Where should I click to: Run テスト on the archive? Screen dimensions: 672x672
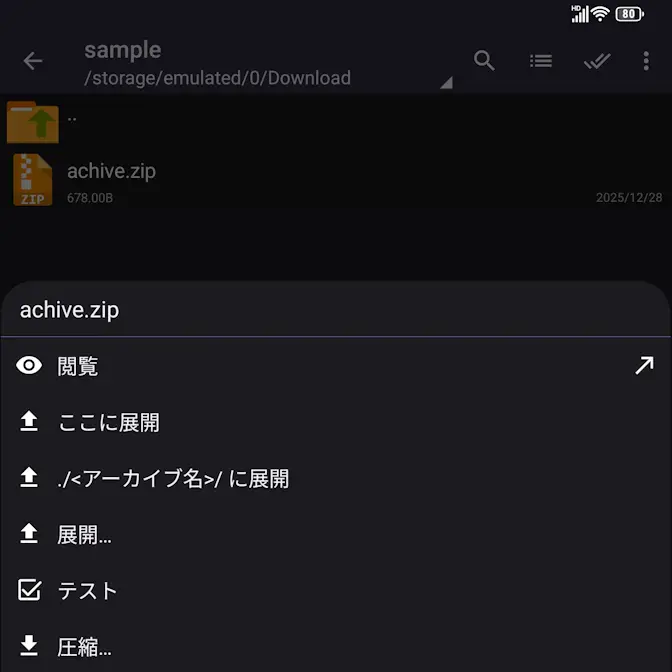(x=87, y=591)
